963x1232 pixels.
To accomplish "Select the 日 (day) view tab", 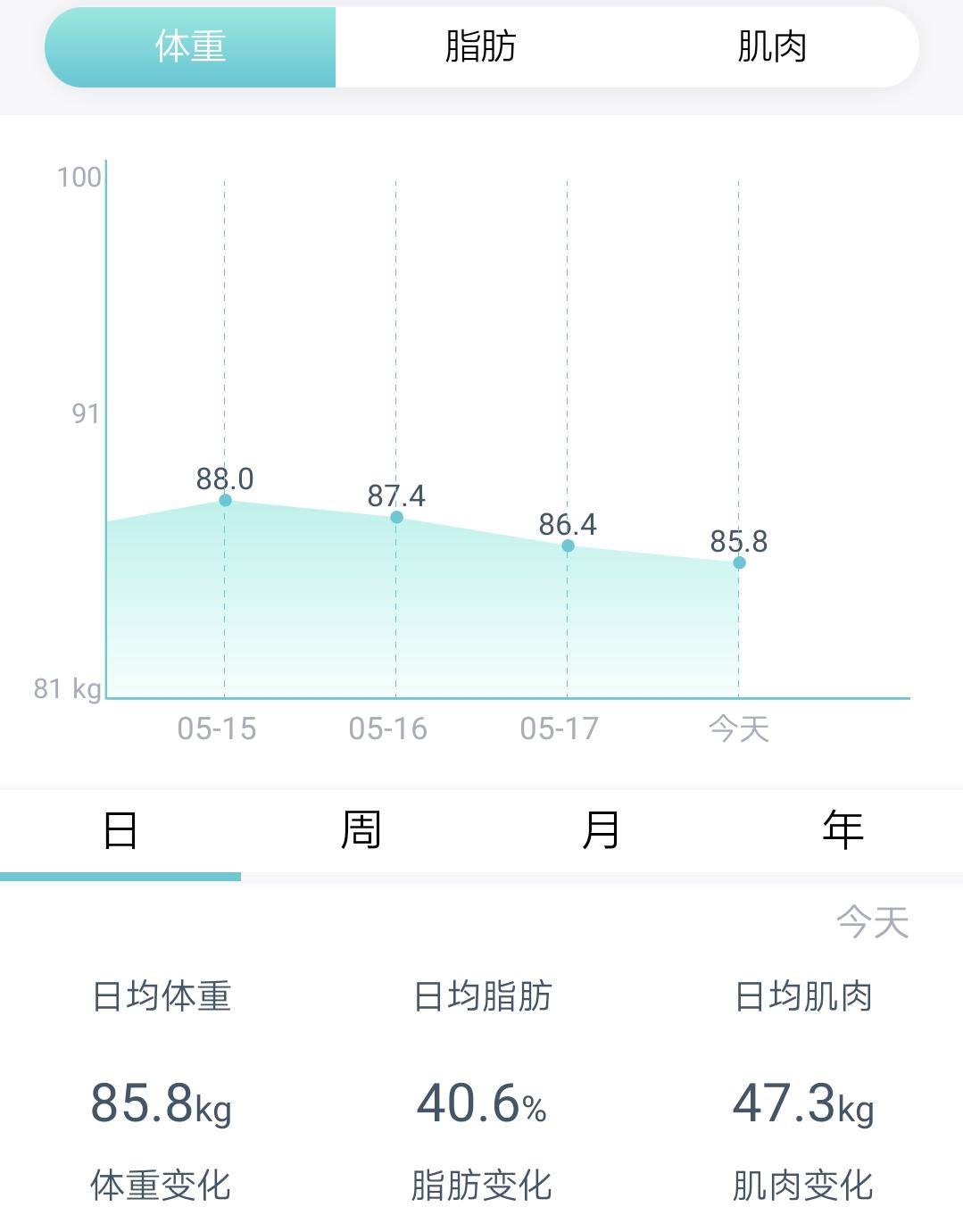I will pyautogui.click(x=120, y=830).
